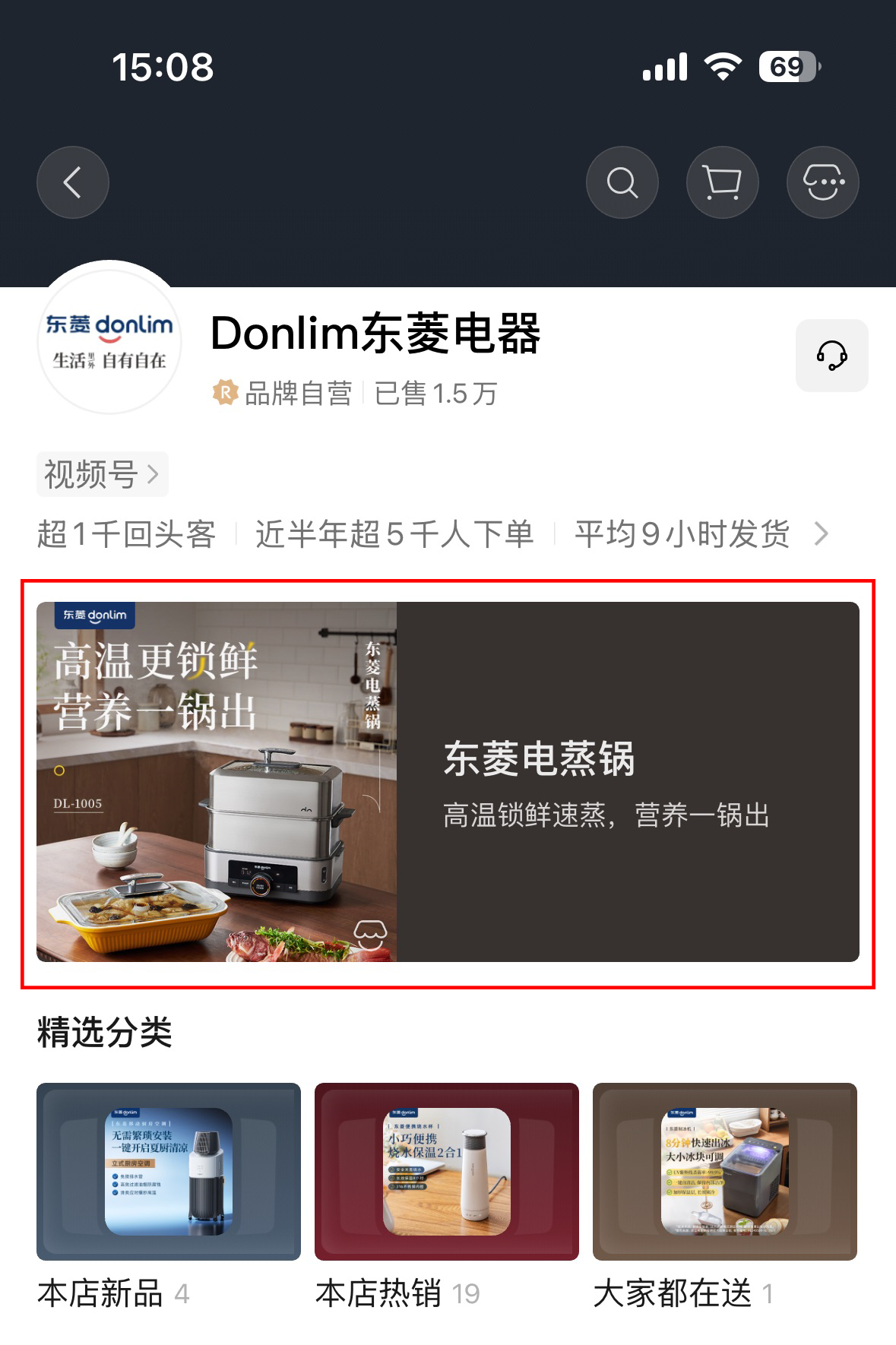Open the 东菱电蒸锅 banner
Screen dimensions: 896x1345
pos(448,782)
